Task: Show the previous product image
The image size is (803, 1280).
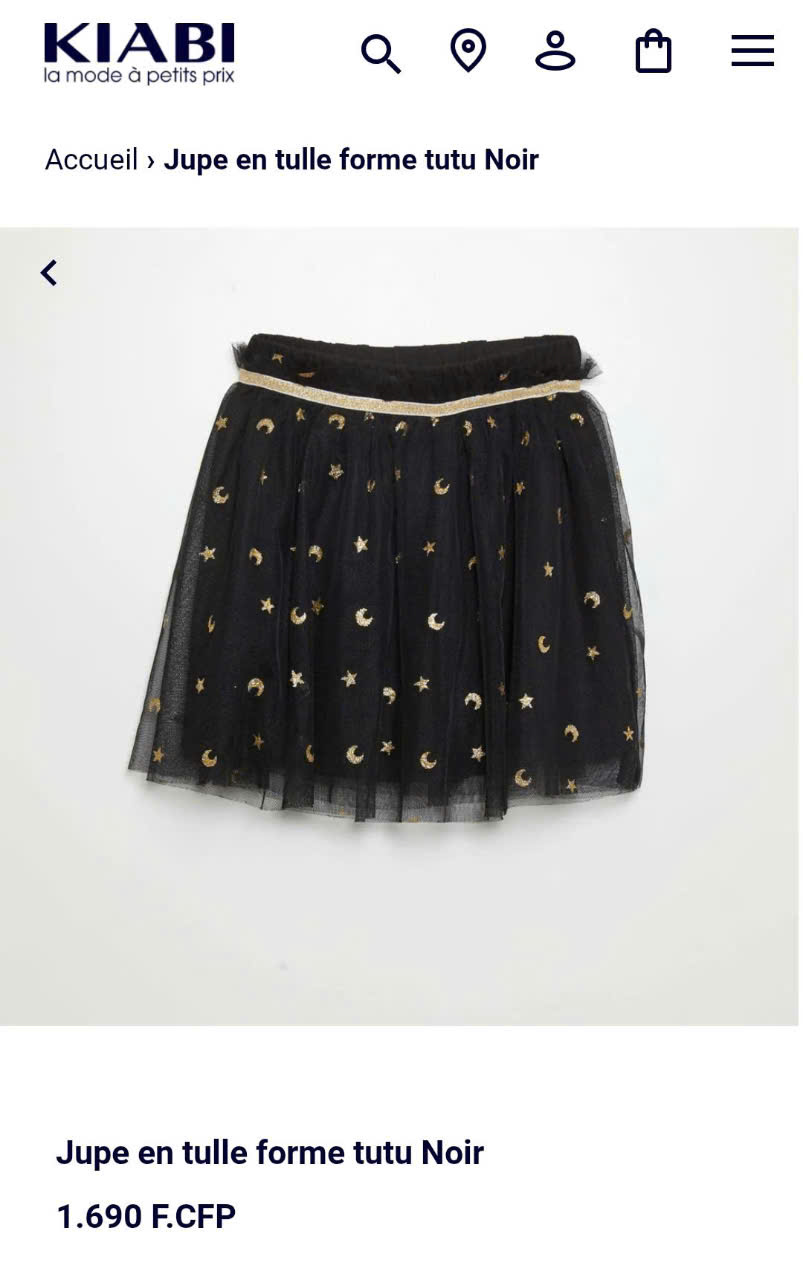Action: click(x=49, y=272)
